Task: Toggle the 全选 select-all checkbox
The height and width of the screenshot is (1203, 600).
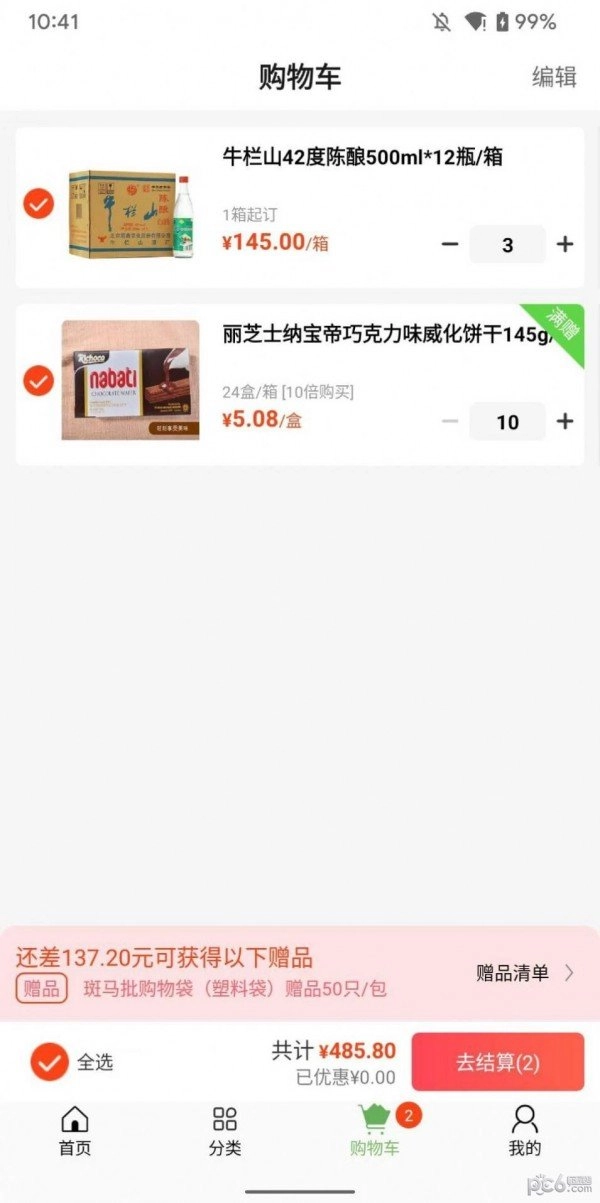Action: [49, 1062]
